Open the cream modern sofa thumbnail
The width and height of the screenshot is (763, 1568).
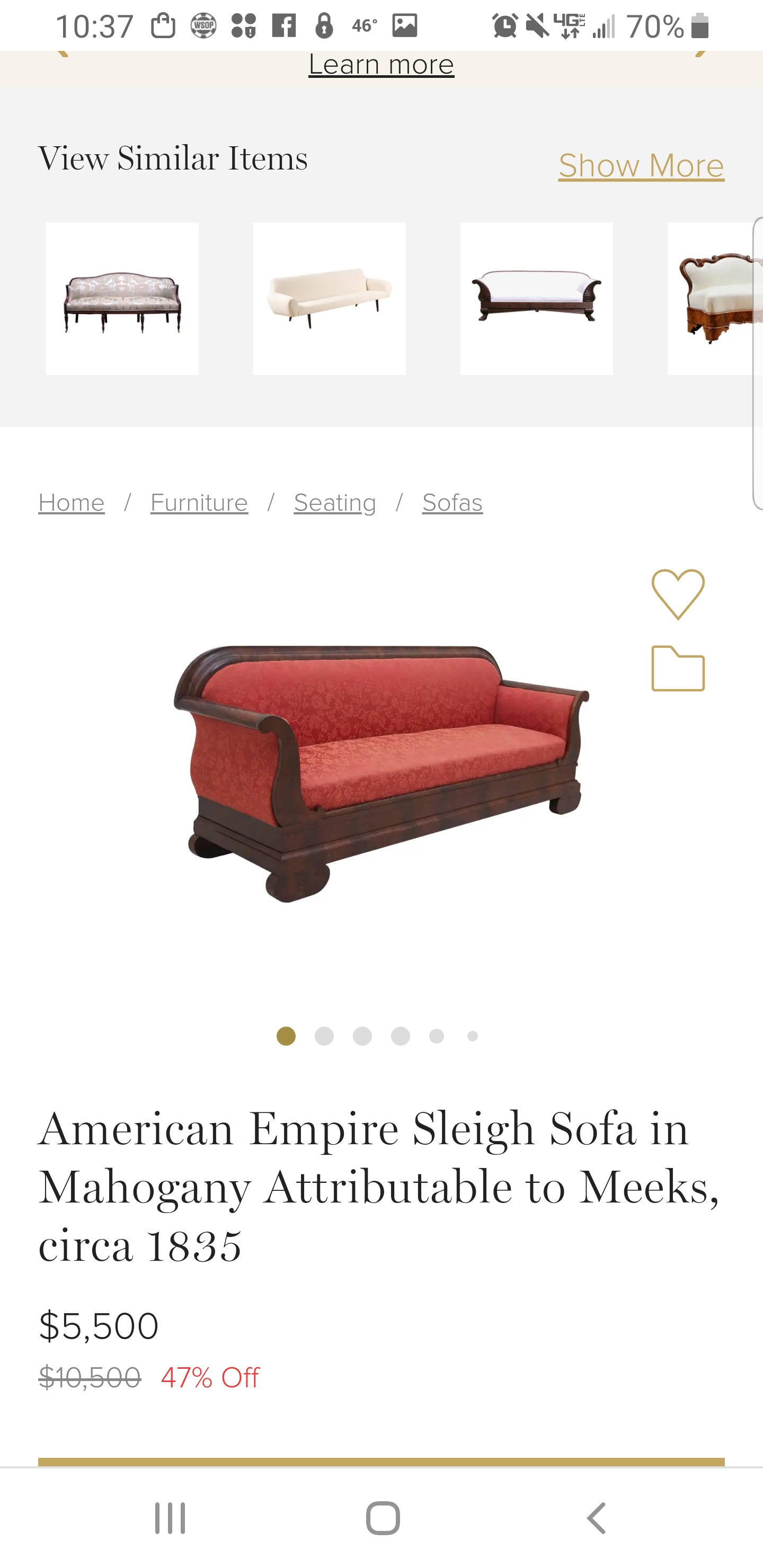[330, 298]
